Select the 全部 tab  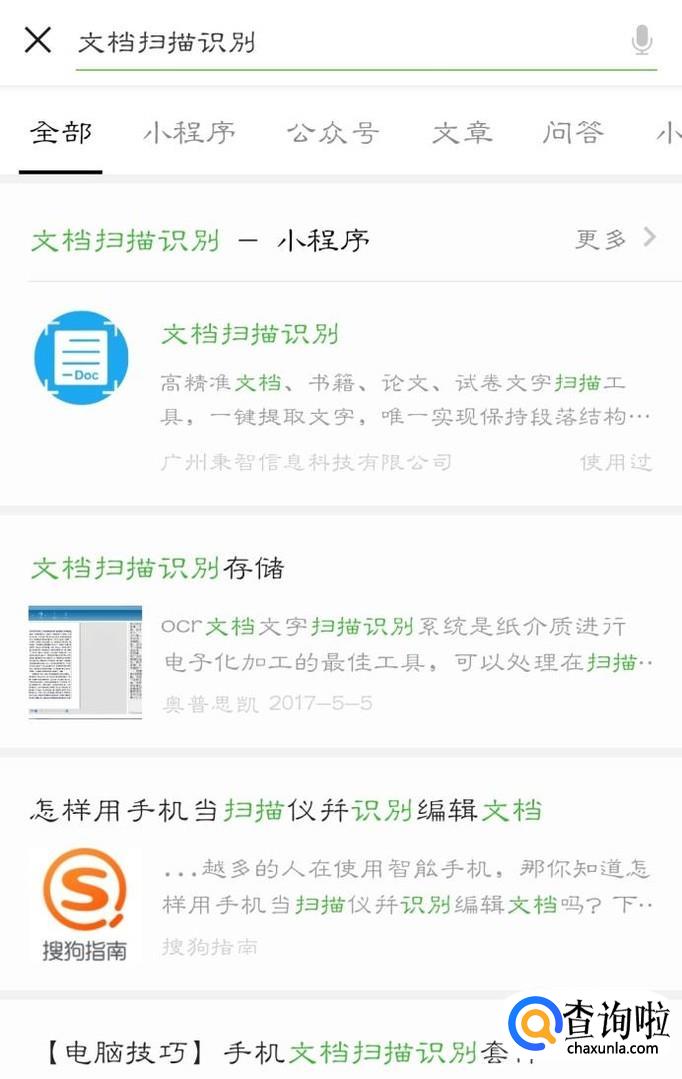[x=61, y=133]
